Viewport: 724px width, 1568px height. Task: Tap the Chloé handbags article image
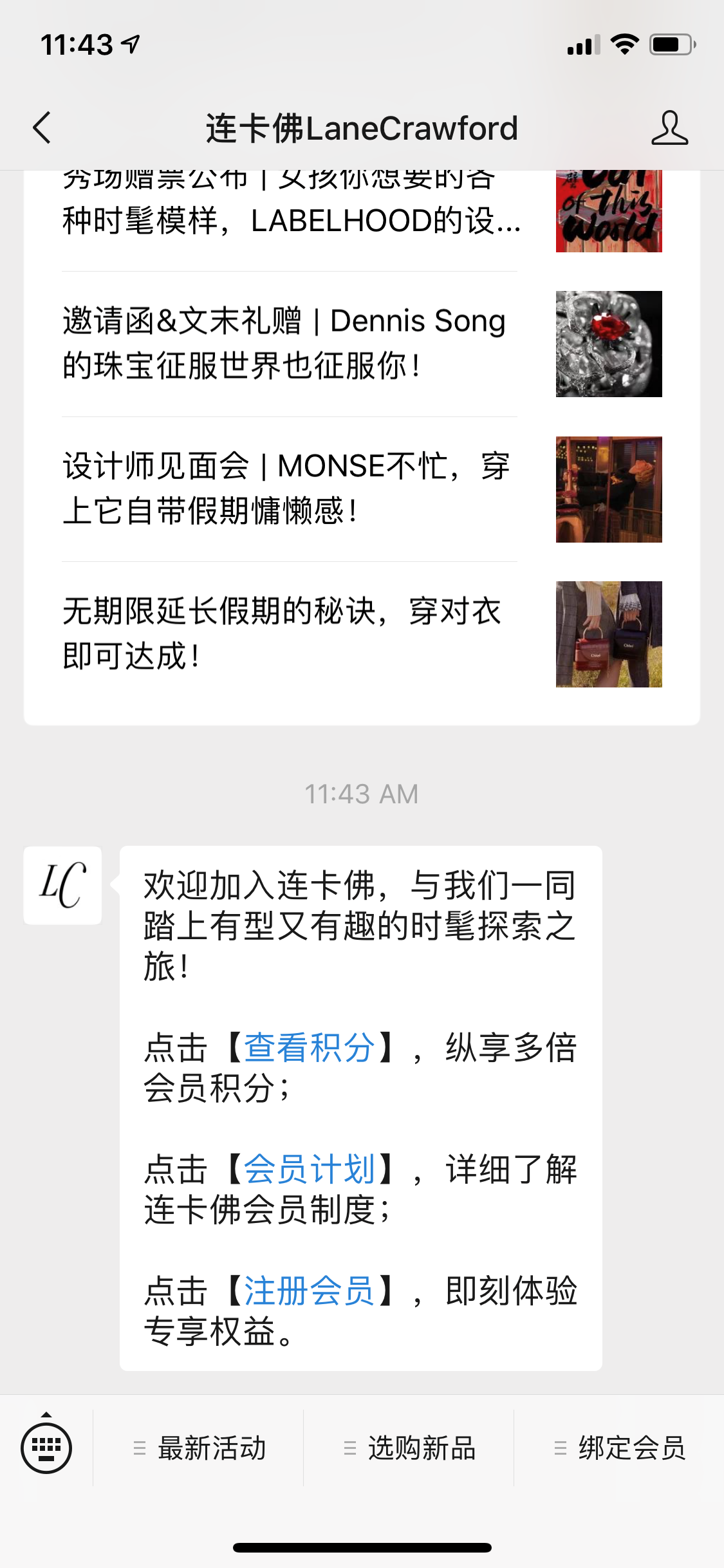(x=608, y=635)
